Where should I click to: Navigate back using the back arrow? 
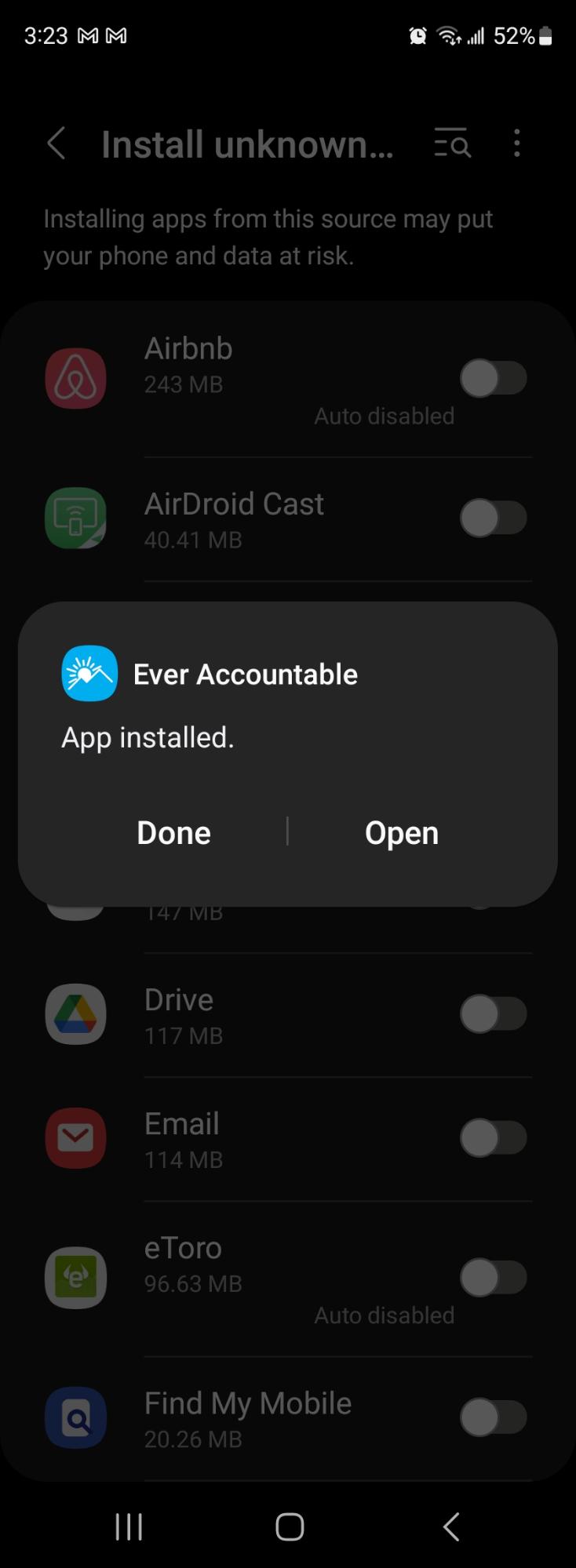pos(55,144)
